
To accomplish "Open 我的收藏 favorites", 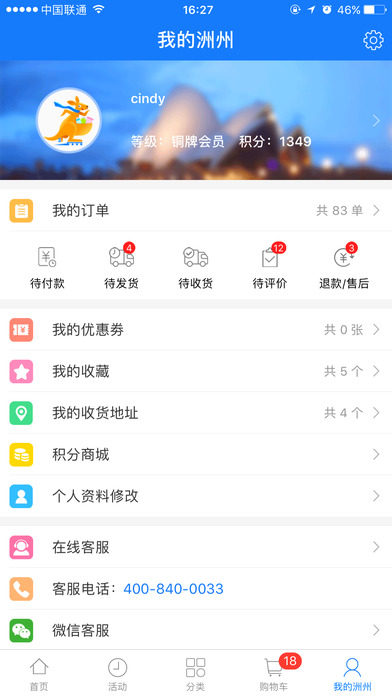I will tap(196, 372).
